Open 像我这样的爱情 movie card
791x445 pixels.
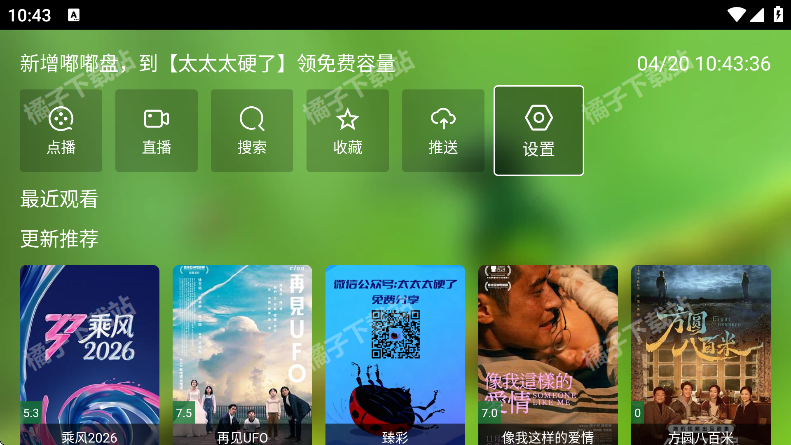(548, 350)
